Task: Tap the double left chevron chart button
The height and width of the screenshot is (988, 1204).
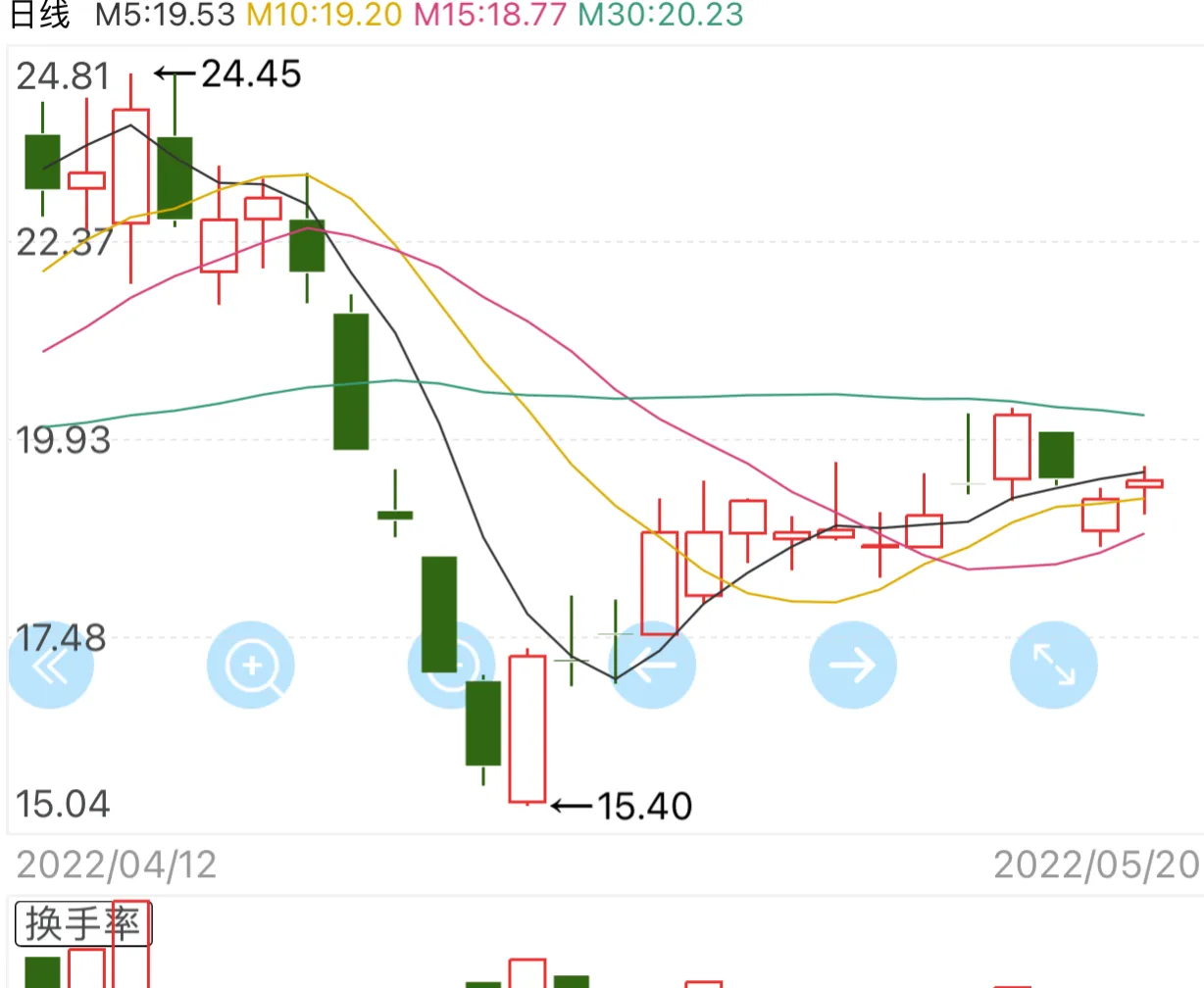Action: pyautogui.click(x=51, y=665)
